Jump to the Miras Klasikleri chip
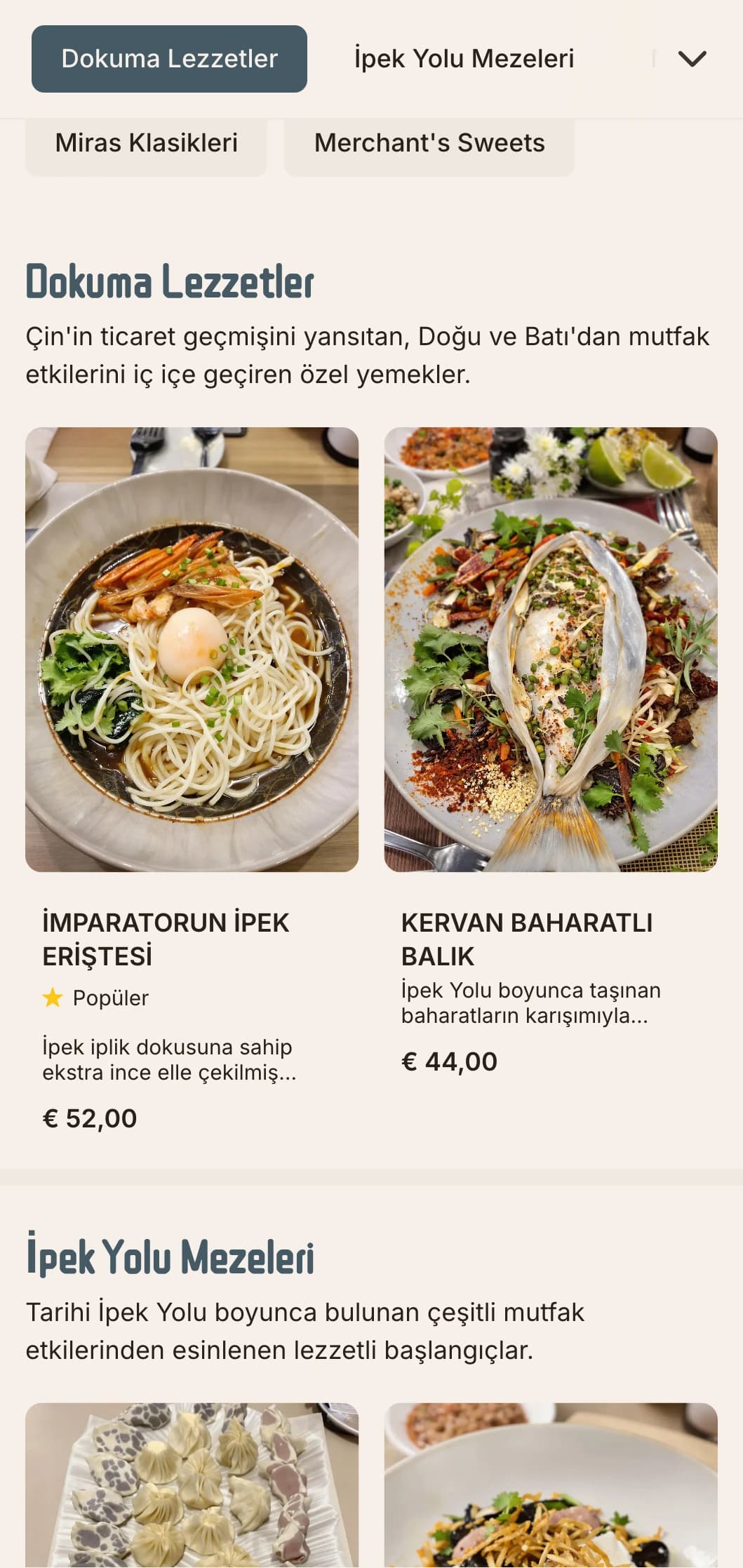The width and height of the screenshot is (743, 1568). click(146, 144)
